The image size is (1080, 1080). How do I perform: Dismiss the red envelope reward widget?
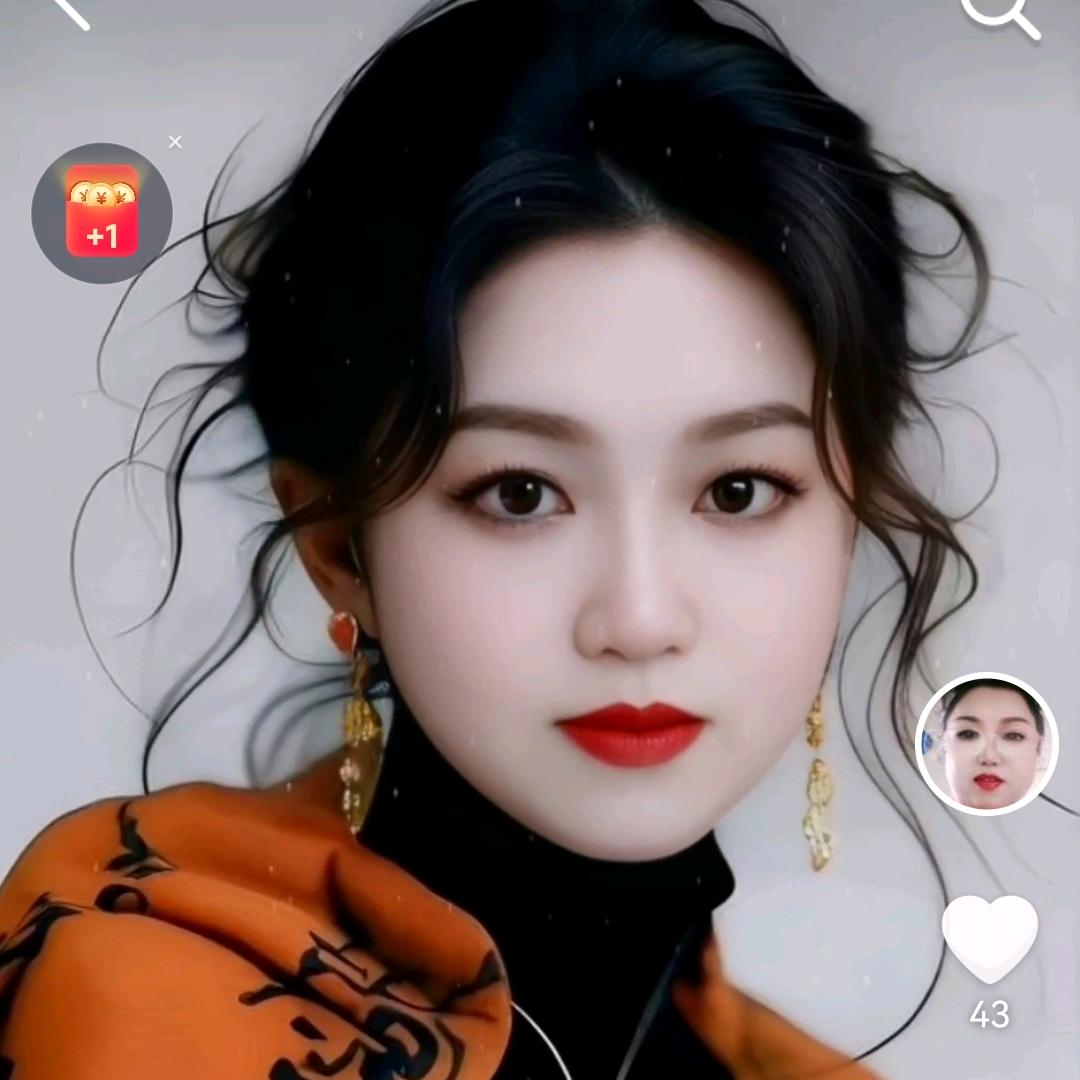click(x=175, y=142)
